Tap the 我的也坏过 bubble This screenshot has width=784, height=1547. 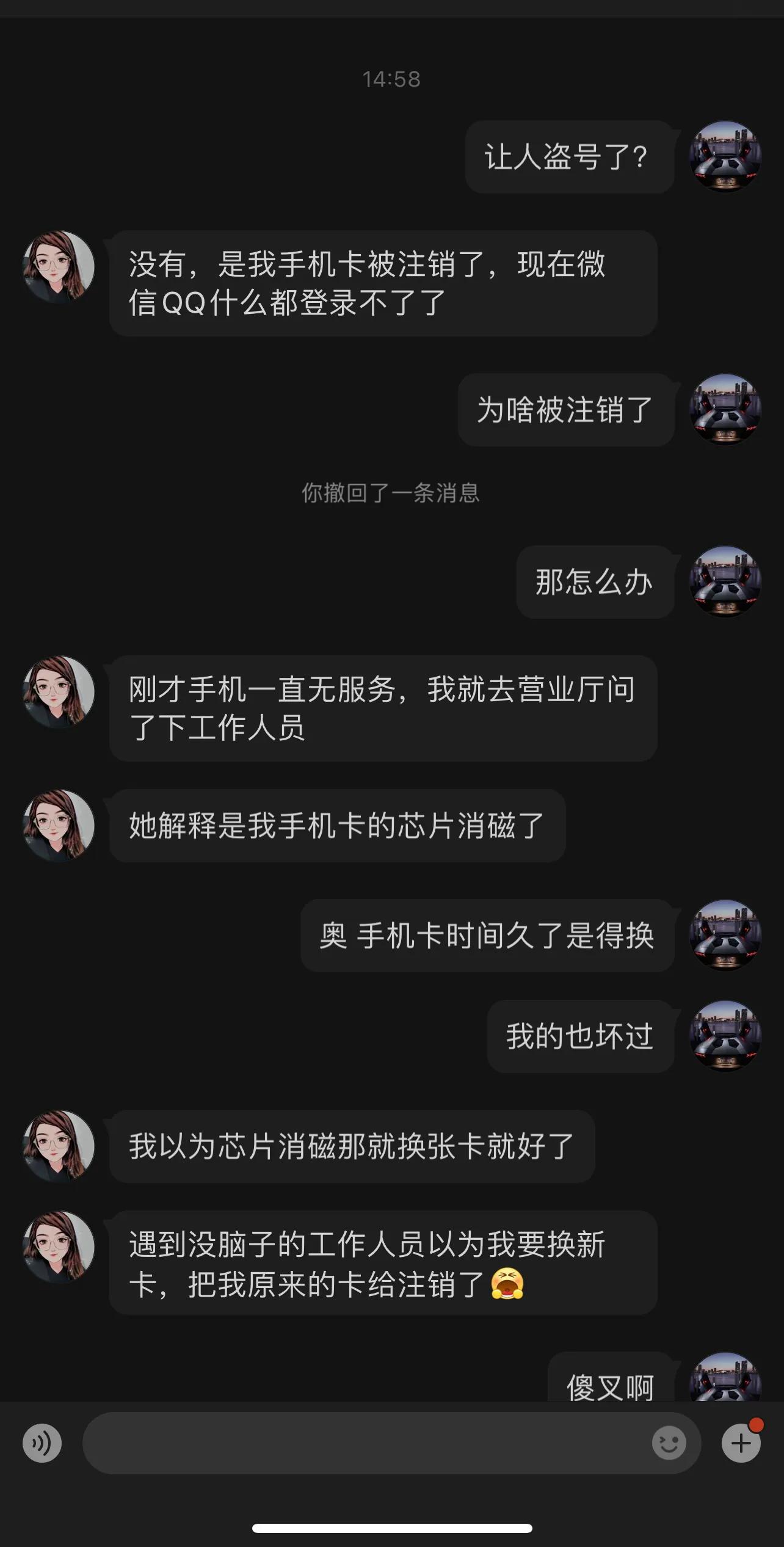[581, 1036]
